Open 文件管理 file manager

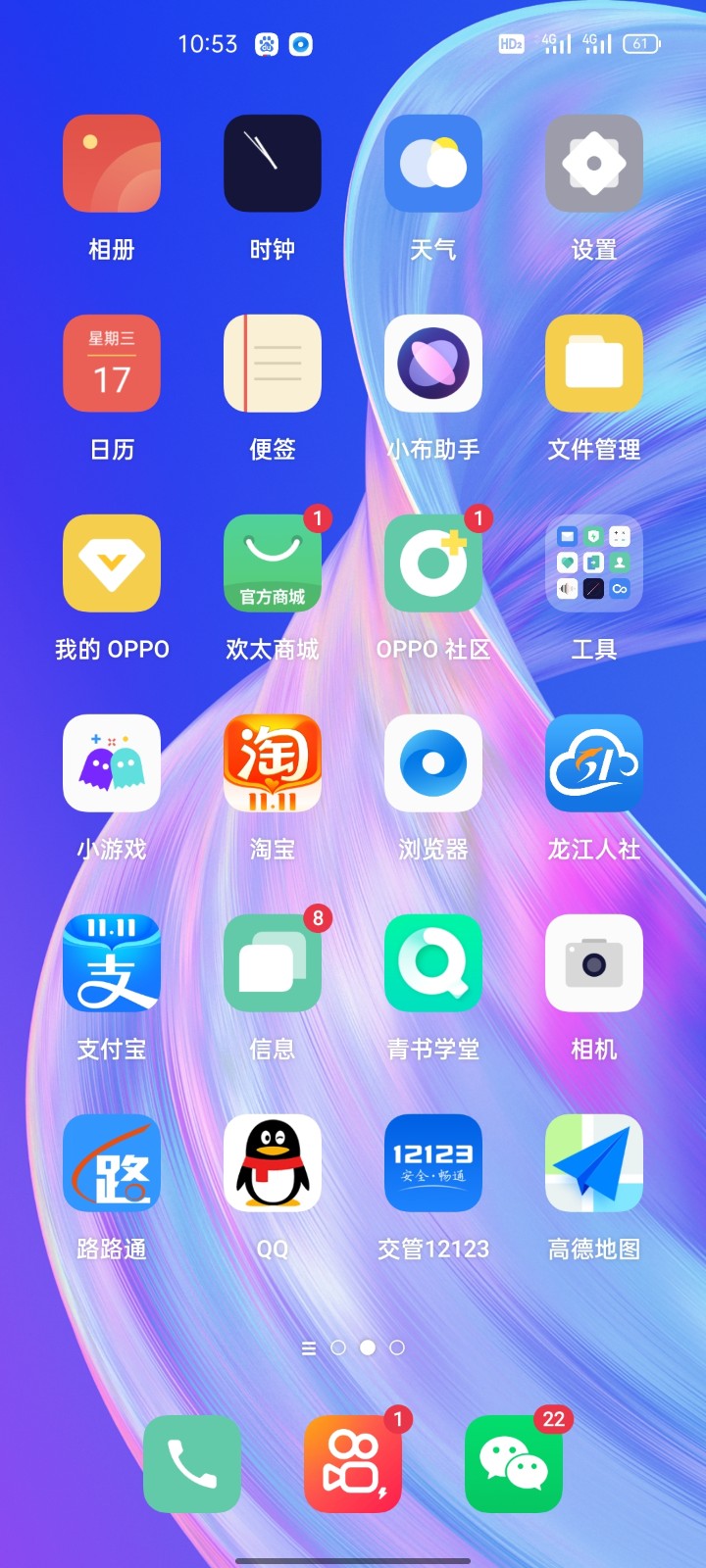pyautogui.click(x=594, y=364)
